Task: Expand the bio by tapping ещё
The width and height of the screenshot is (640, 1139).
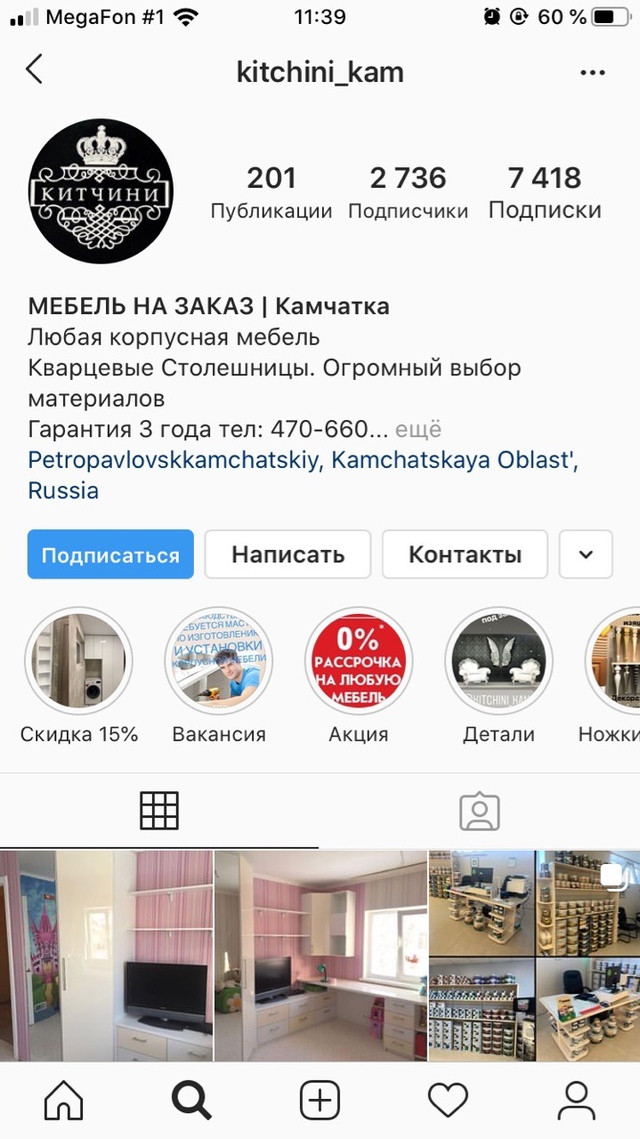Action: (x=418, y=429)
